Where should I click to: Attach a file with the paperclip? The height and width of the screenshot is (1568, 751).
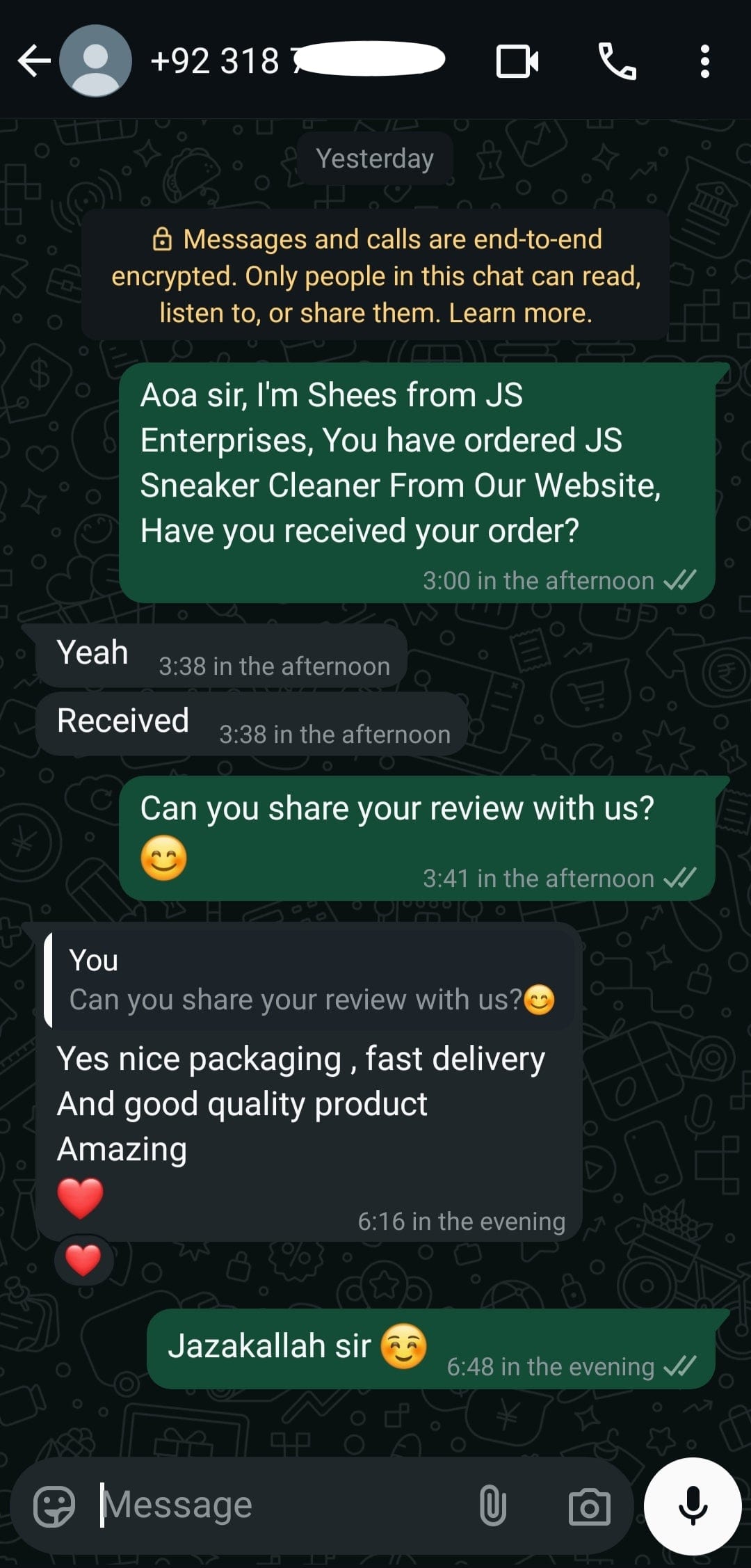492,1505
